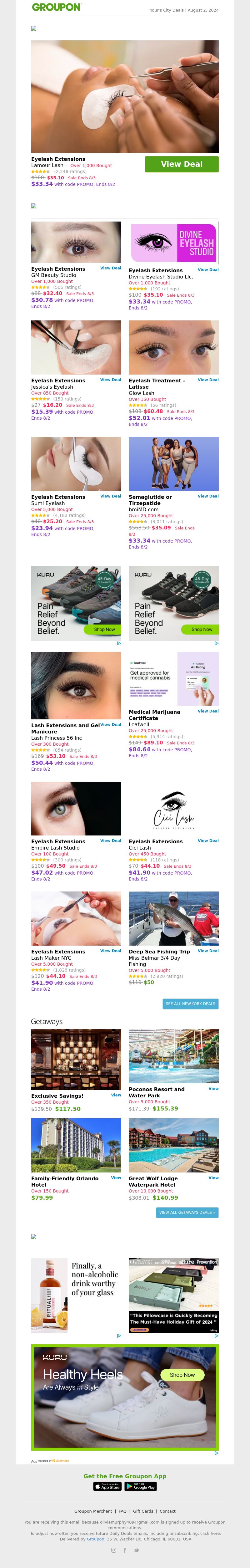
Task: Get the app on Google Play
Action: point(141,1486)
